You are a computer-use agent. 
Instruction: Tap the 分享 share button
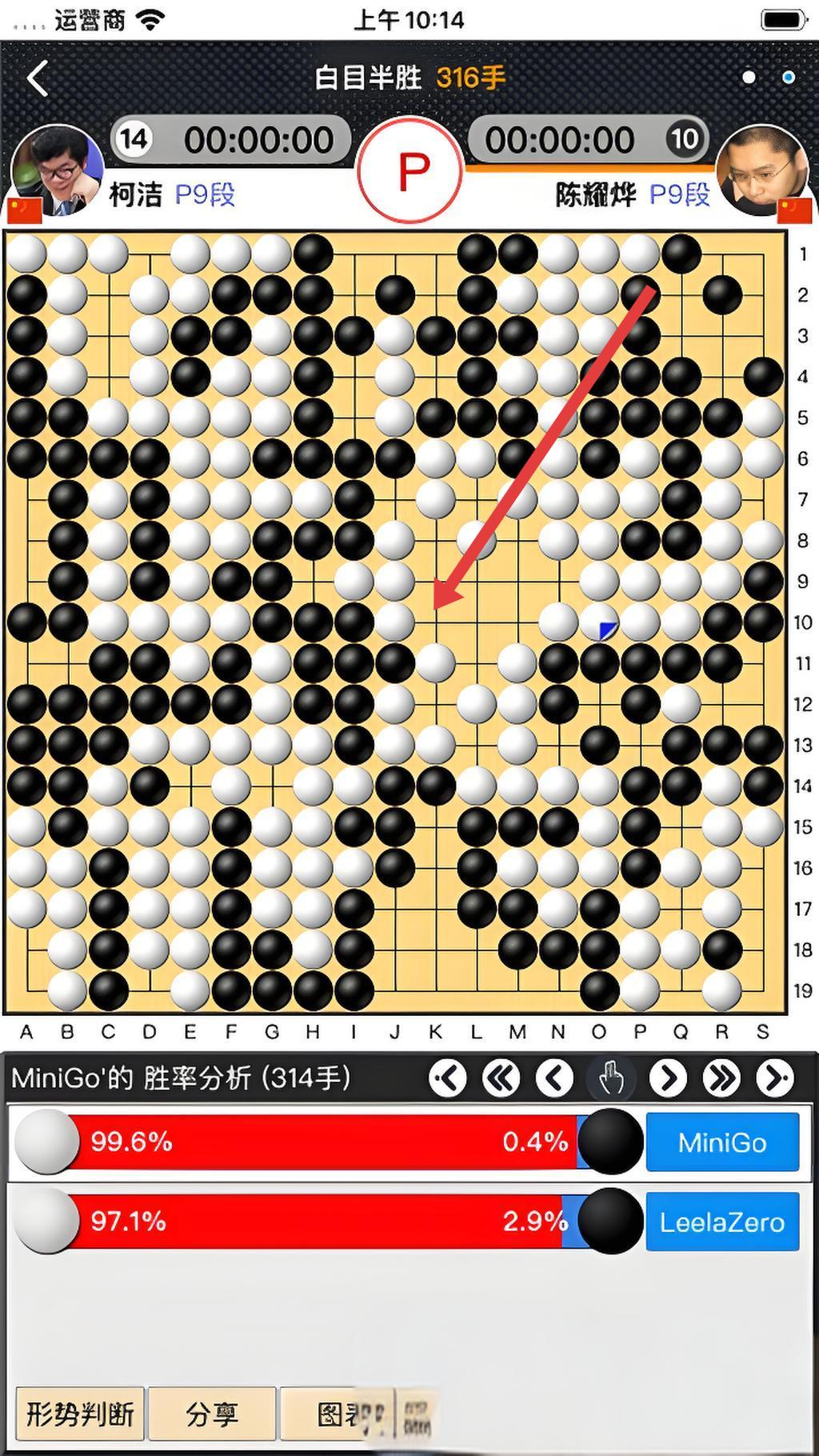coord(212,1414)
